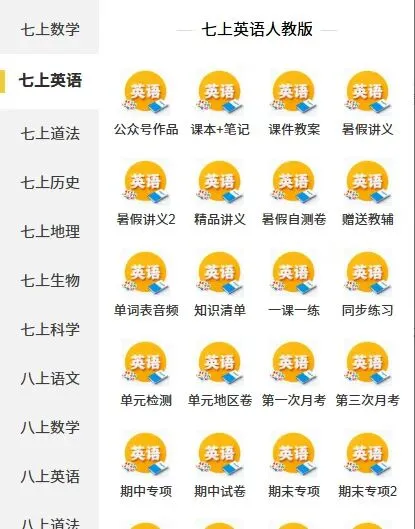Tap the 课件教案 item

[294, 103]
